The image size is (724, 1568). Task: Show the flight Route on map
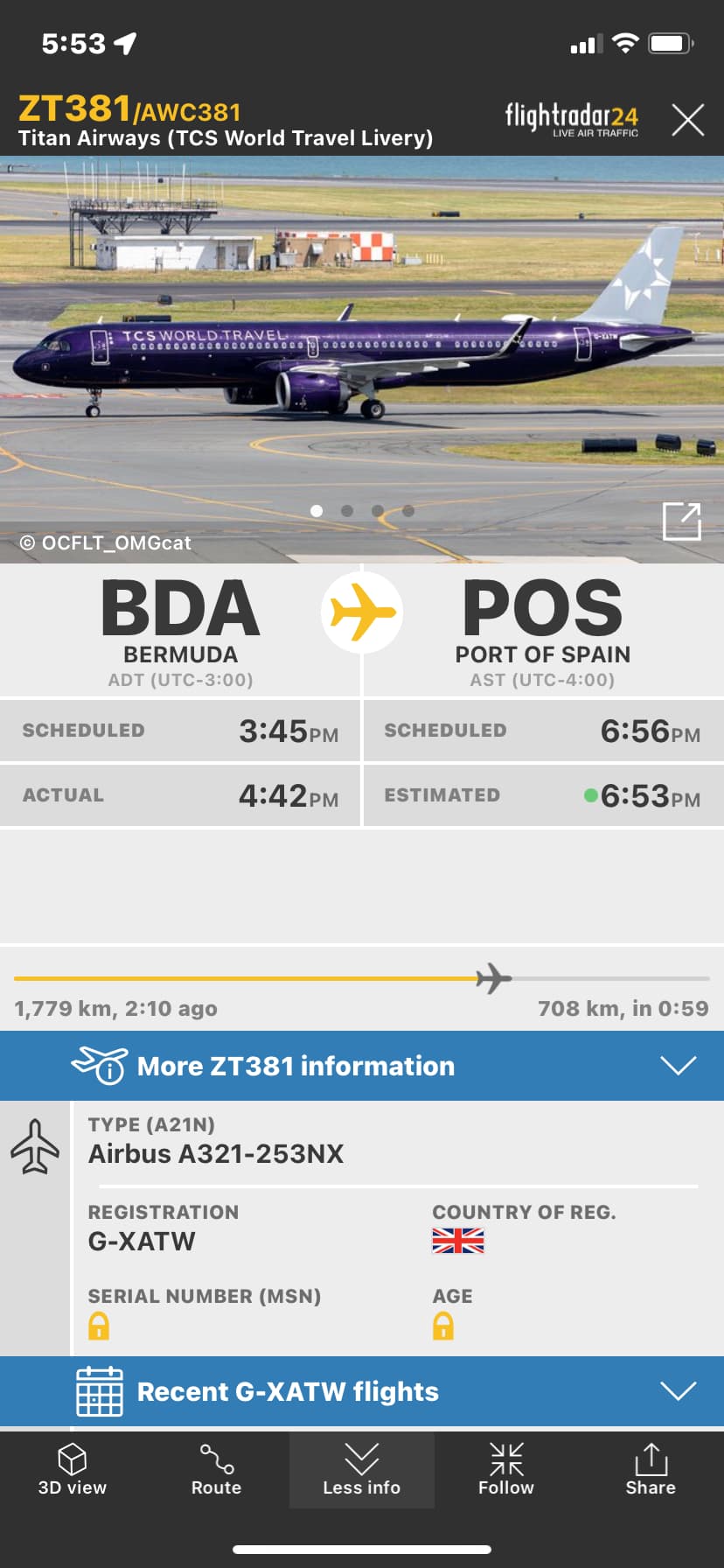point(216,1470)
